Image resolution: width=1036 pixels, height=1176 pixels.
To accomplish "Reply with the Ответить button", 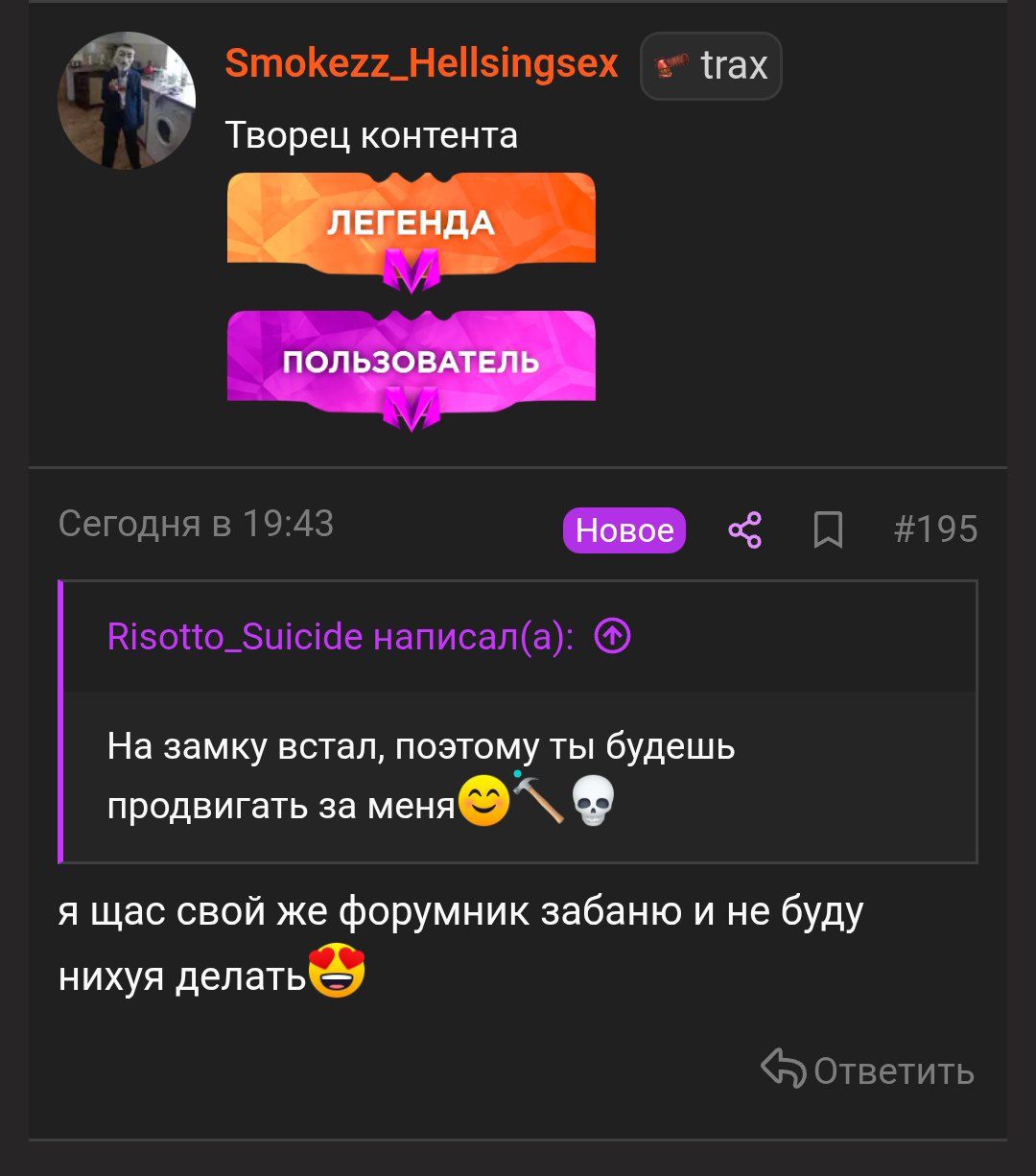I will tap(868, 1070).
